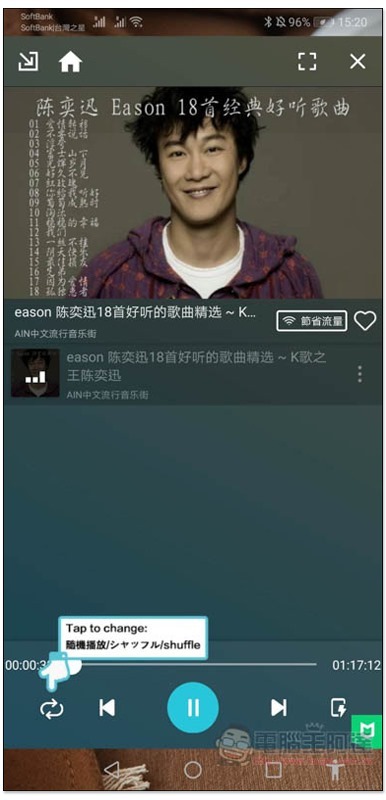This screenshot has height=800, width=386.
Task: Close the player with the X
Action: tap(357, 62)
